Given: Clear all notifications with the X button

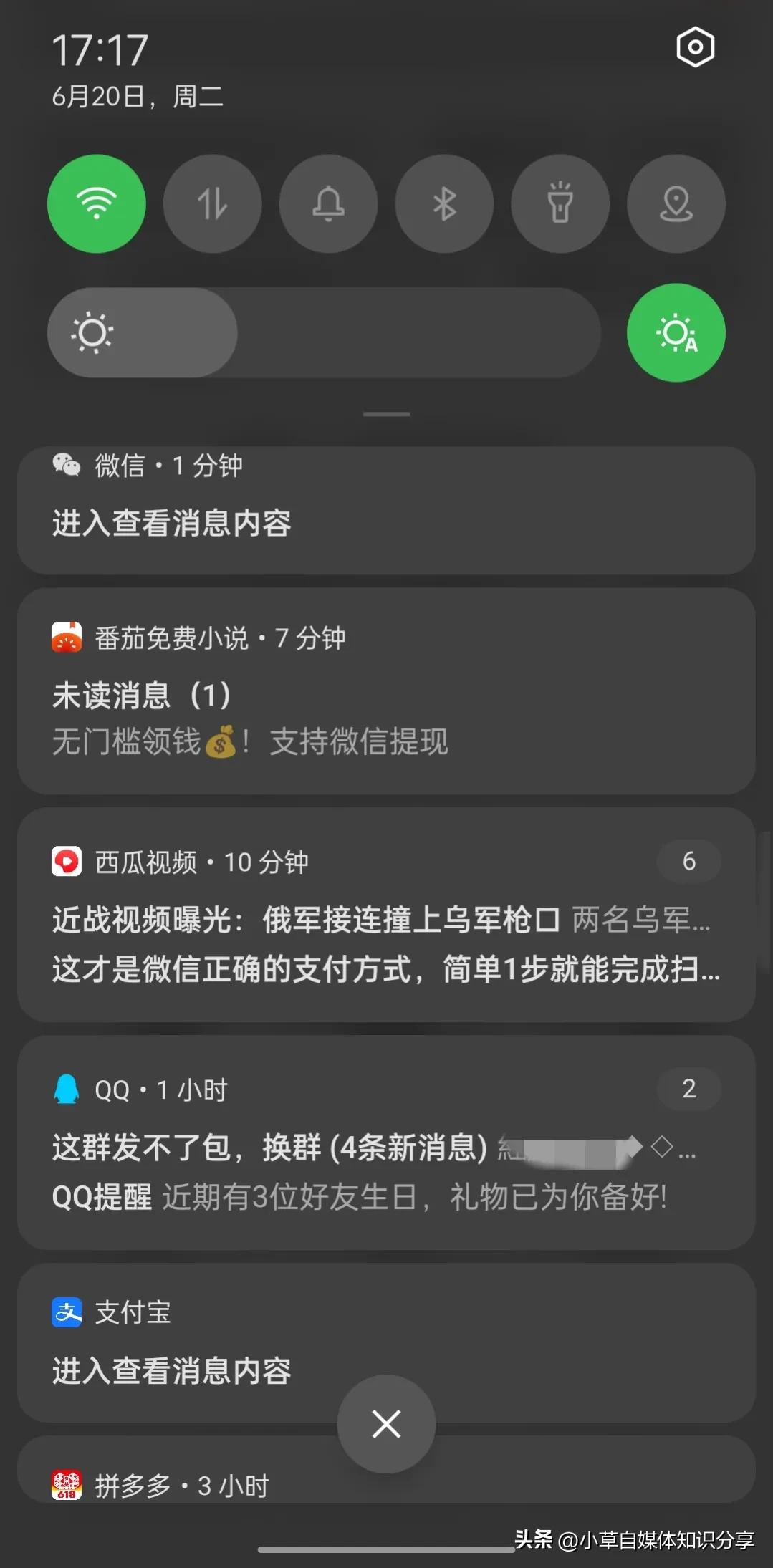Looking at the screenshot, I should (386, 1424).
